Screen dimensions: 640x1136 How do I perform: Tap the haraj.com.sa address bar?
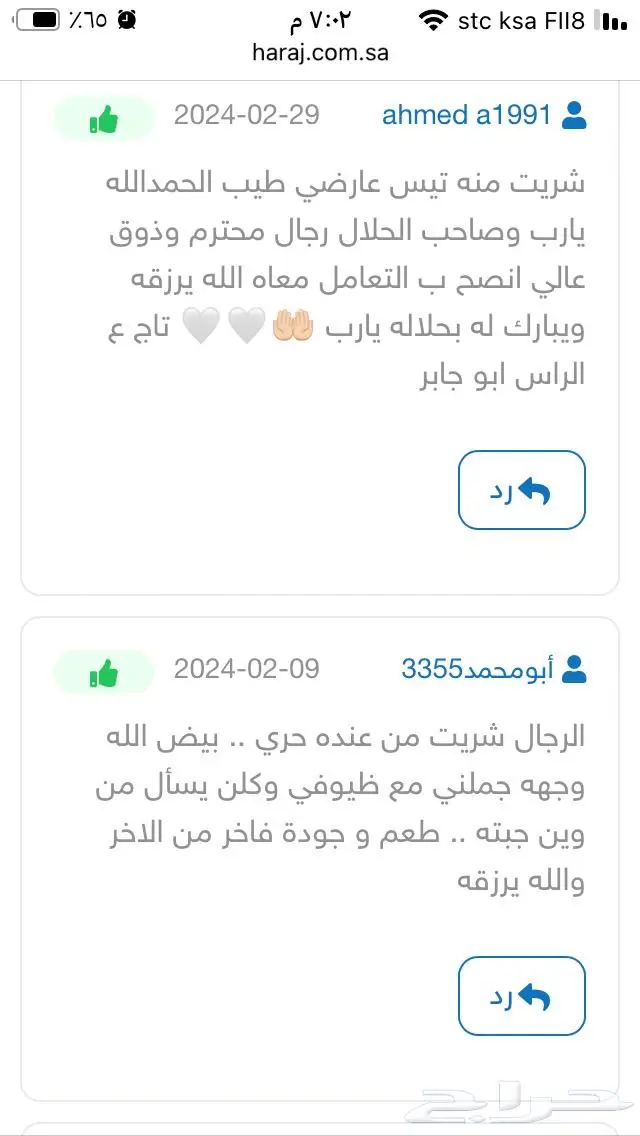click(x=320, y=52)
